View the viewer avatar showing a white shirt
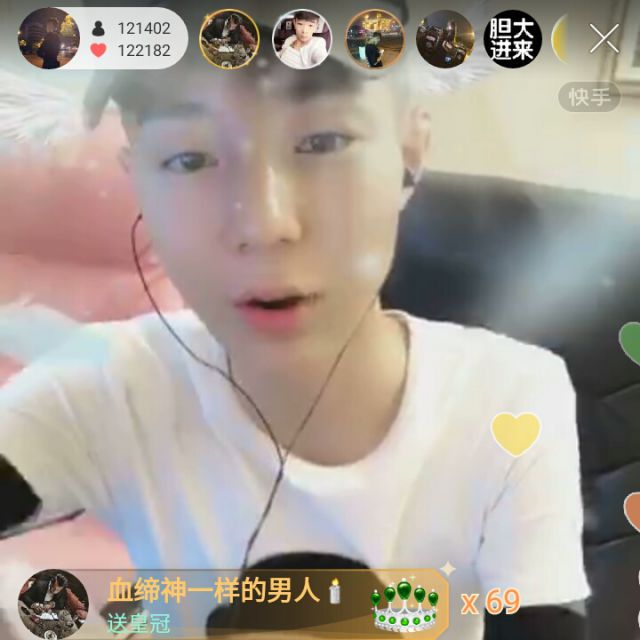 tap(302, 39)
